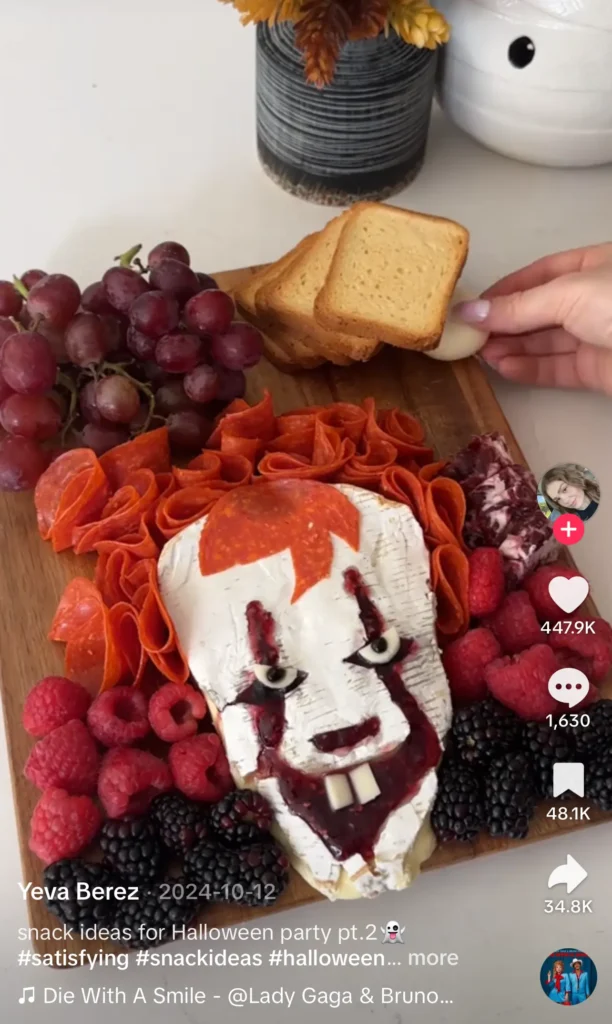
Task: Expand caption with 'more'
Action: tap(433, 958)
